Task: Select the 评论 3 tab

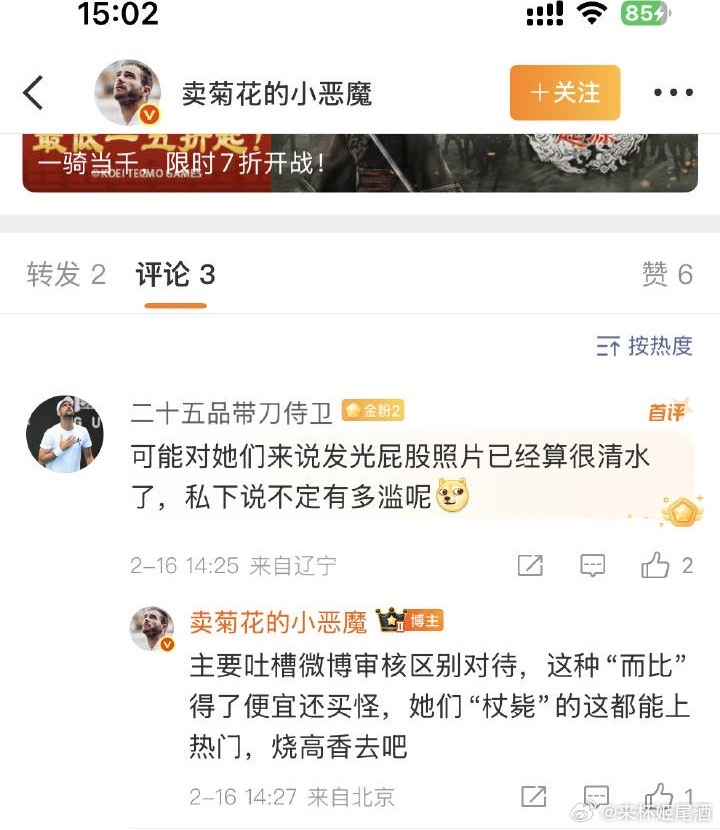Action: tap(175, 275)
